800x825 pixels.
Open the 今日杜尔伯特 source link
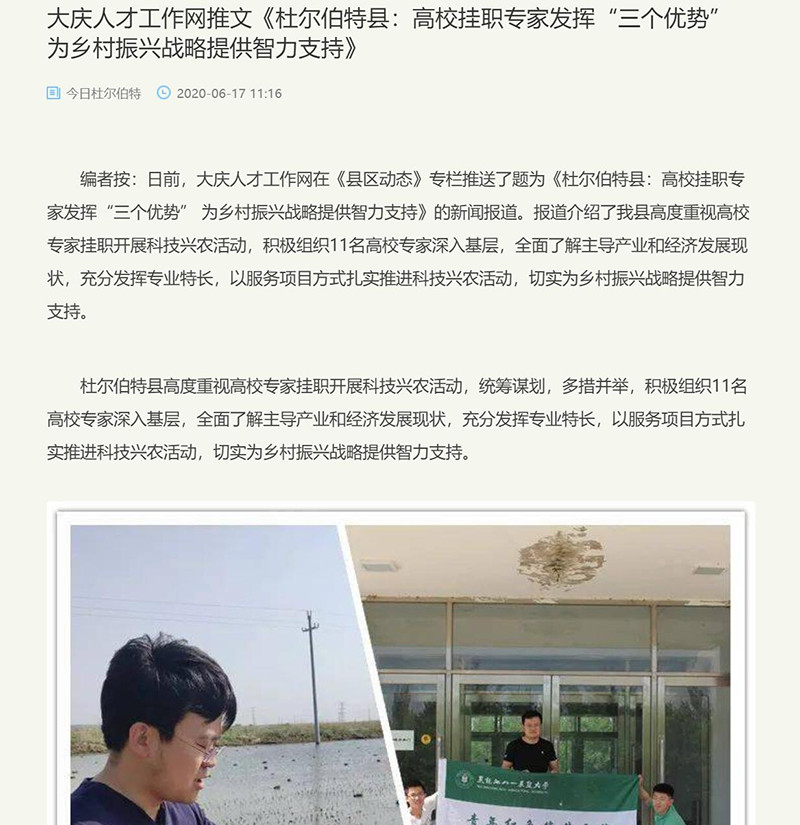click(103, 93)
